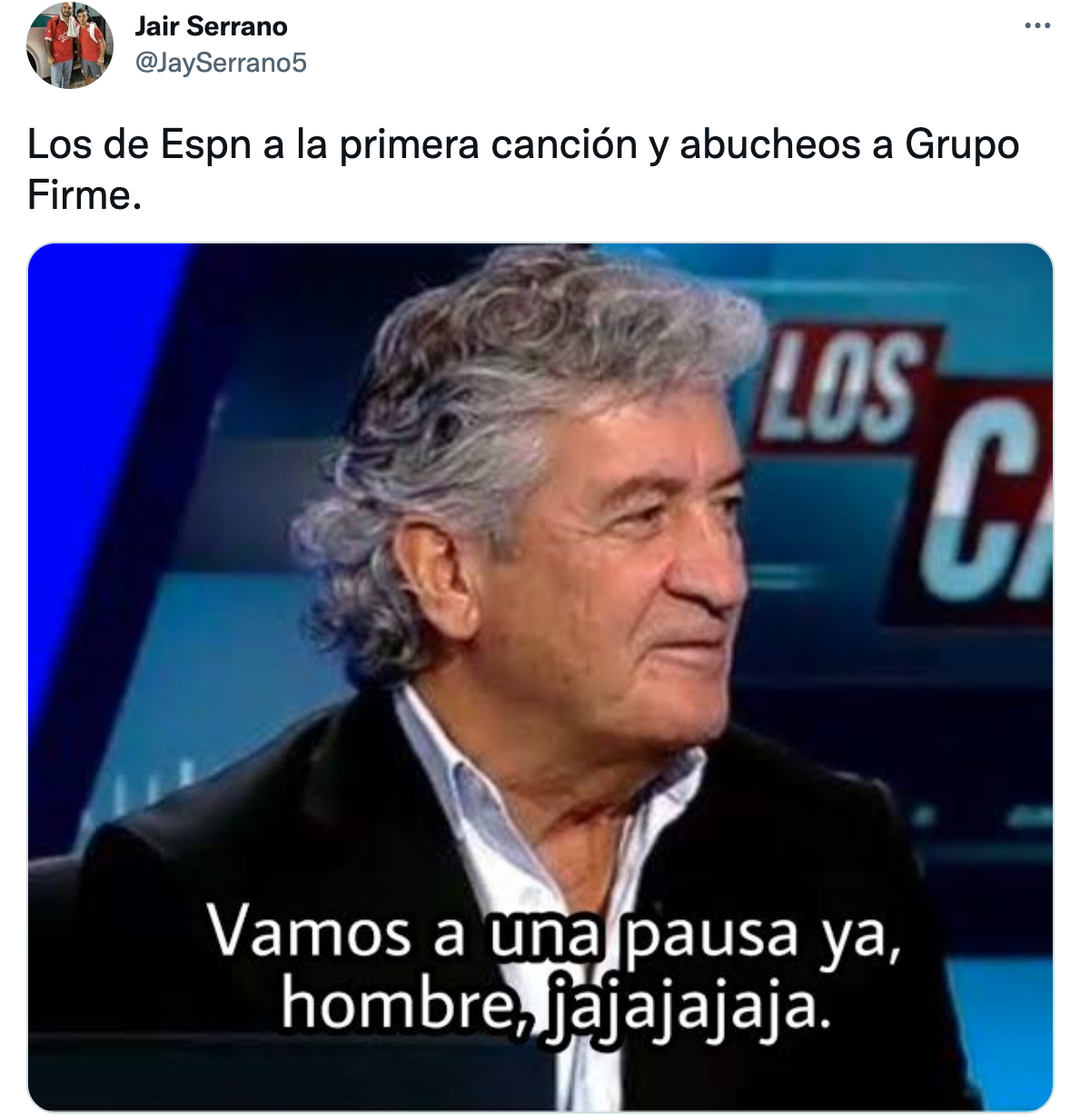1070x1120 pixels.
Task: Open Jair Serrano's profile picture
Action: click(70, 45)
